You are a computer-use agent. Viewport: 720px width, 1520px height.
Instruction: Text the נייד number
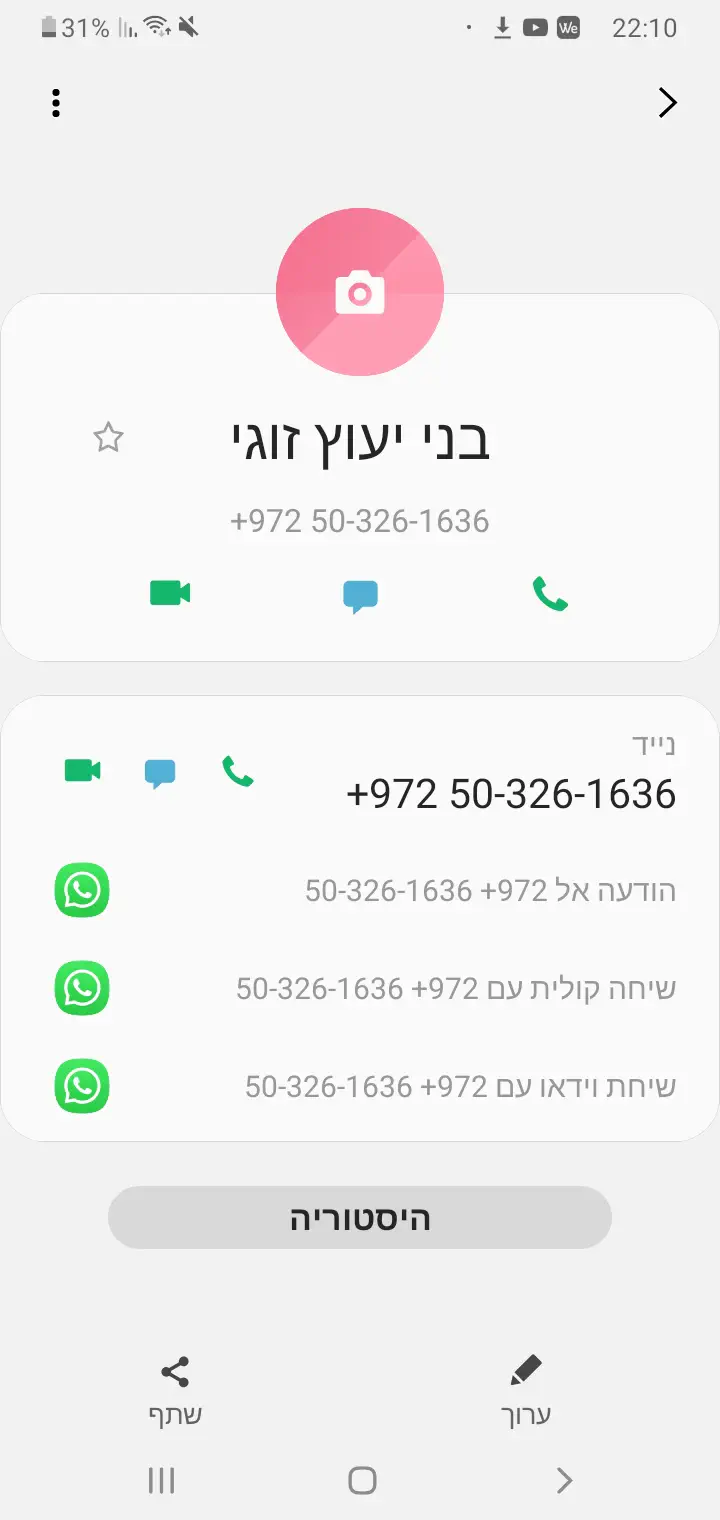(160, 773)
